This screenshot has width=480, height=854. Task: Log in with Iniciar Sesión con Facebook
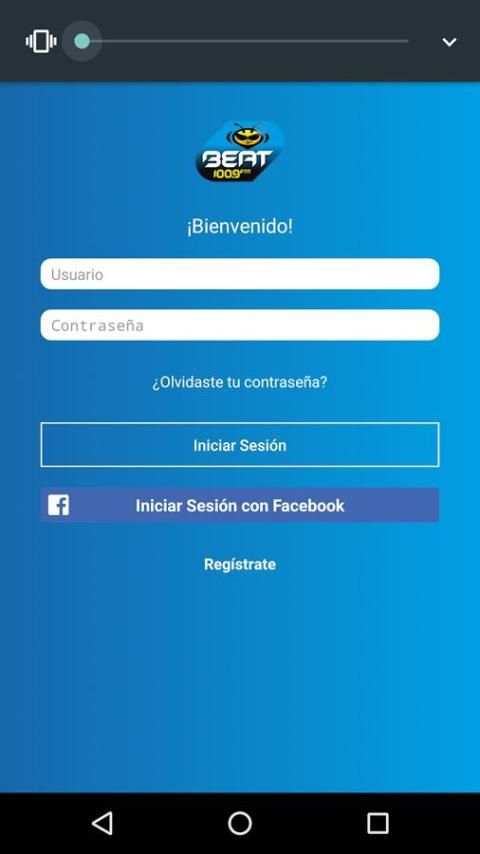click(x=240, y=505)
